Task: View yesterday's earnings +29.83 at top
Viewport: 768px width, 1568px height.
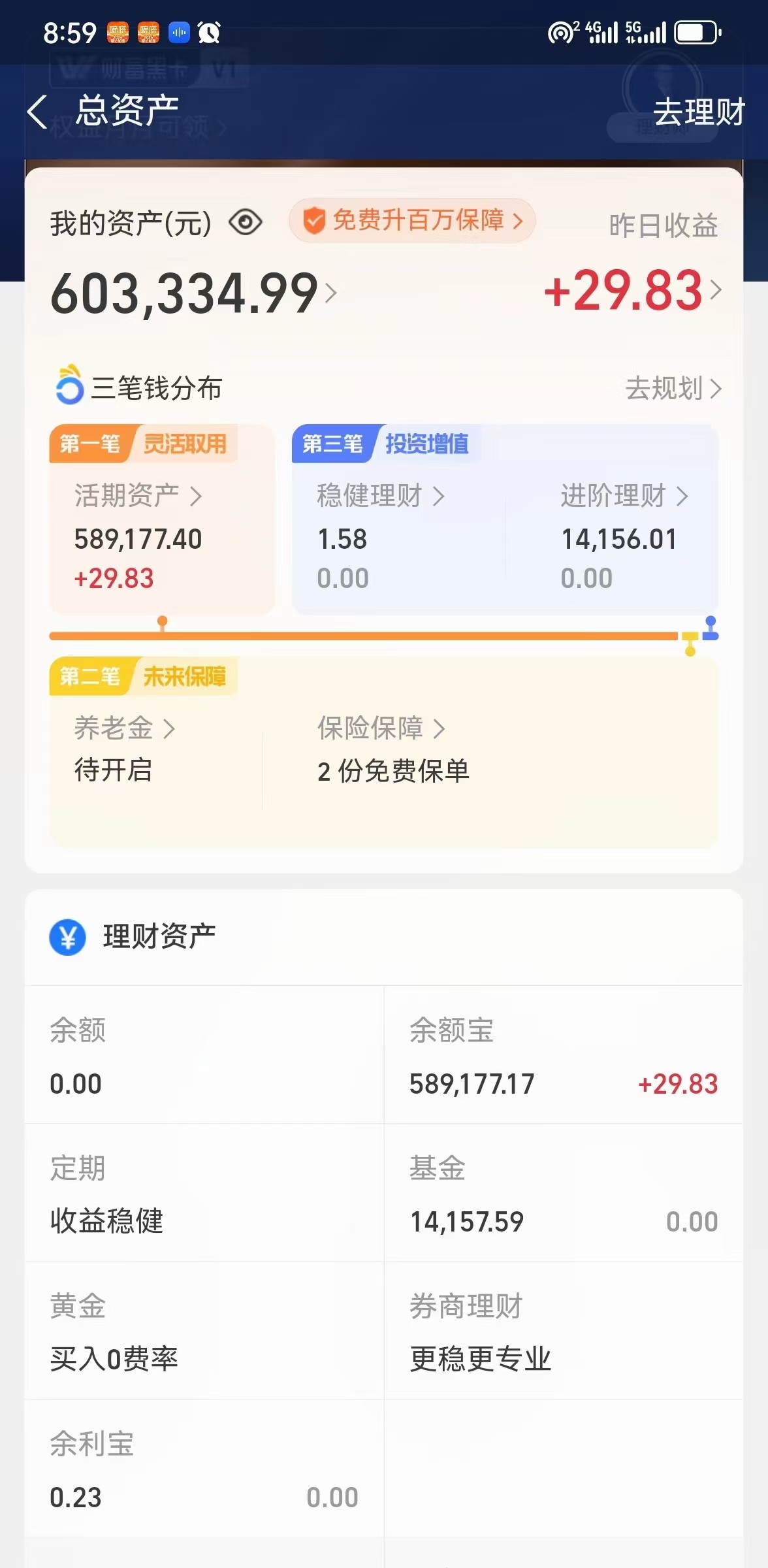Action: 633,291
